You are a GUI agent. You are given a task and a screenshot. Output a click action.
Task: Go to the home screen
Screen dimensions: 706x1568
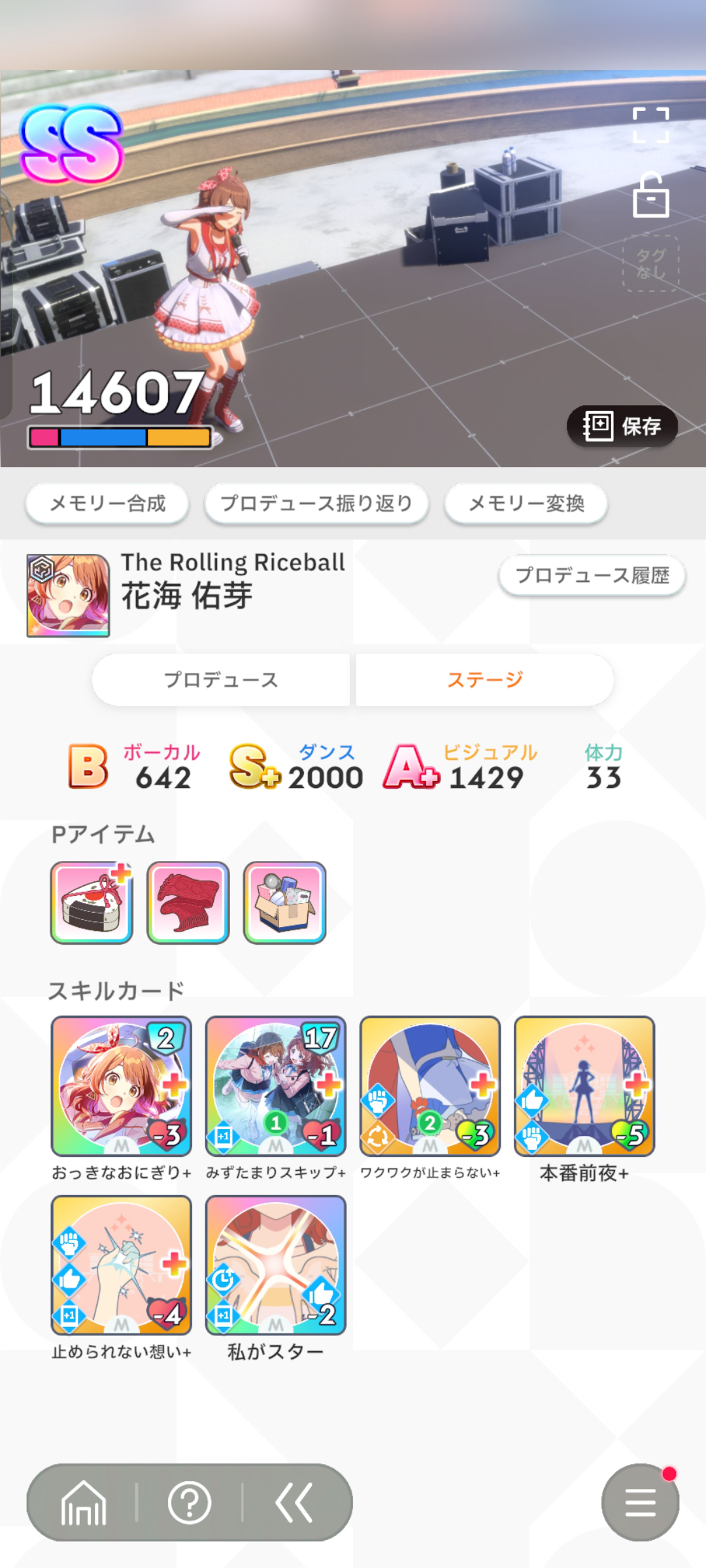pos(84,1503)
